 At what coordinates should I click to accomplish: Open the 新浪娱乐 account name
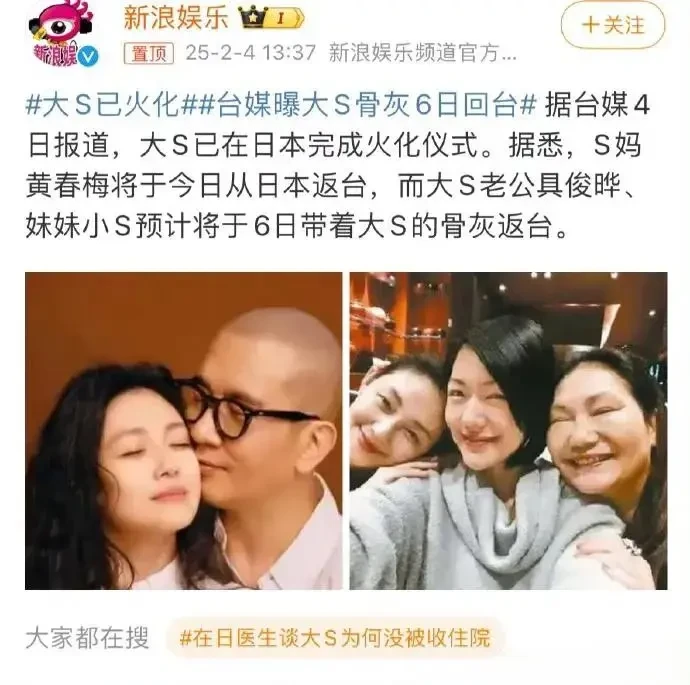(x=174, y=18)
